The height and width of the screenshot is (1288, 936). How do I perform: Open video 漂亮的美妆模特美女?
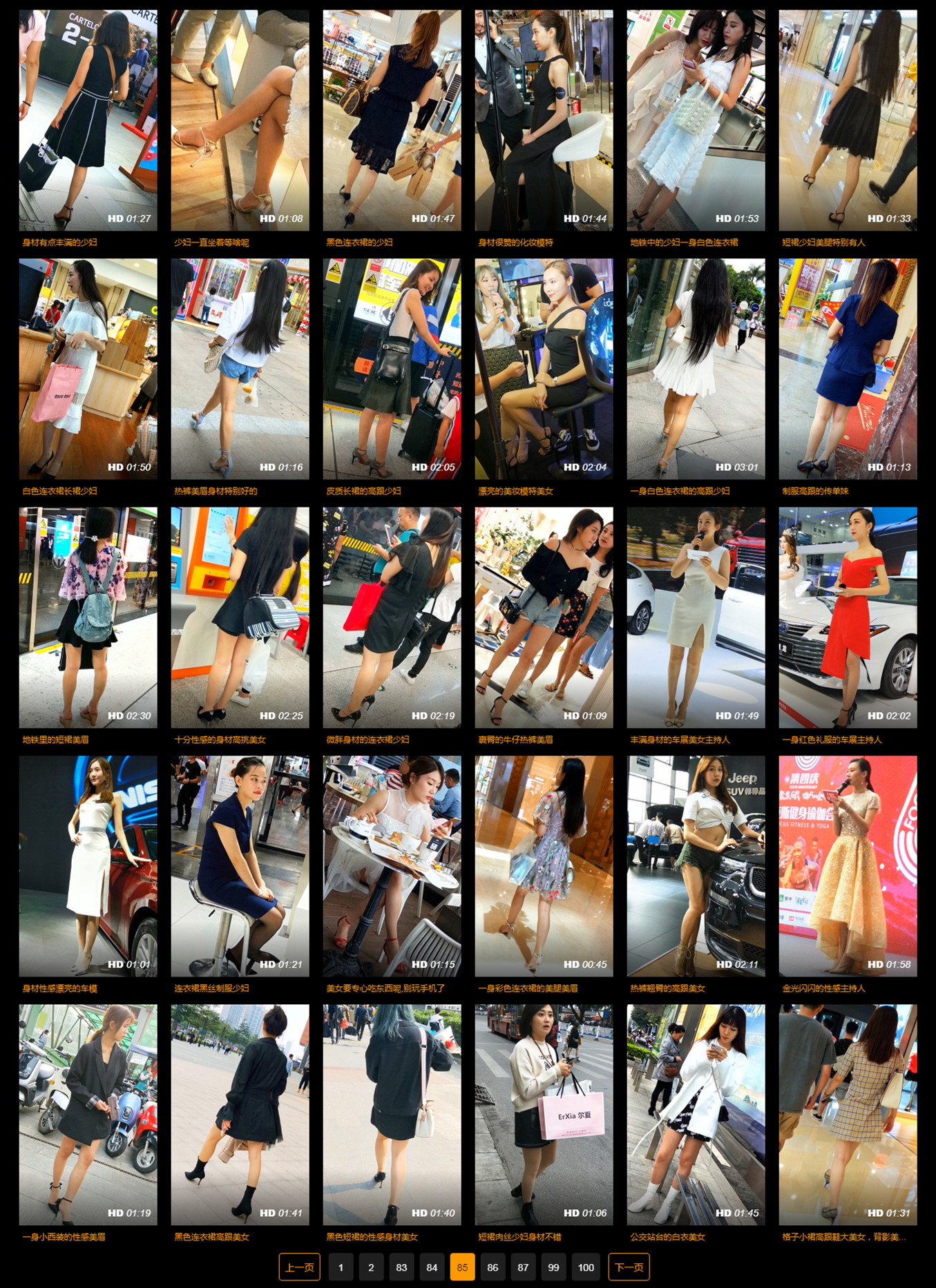pos(544,369)
